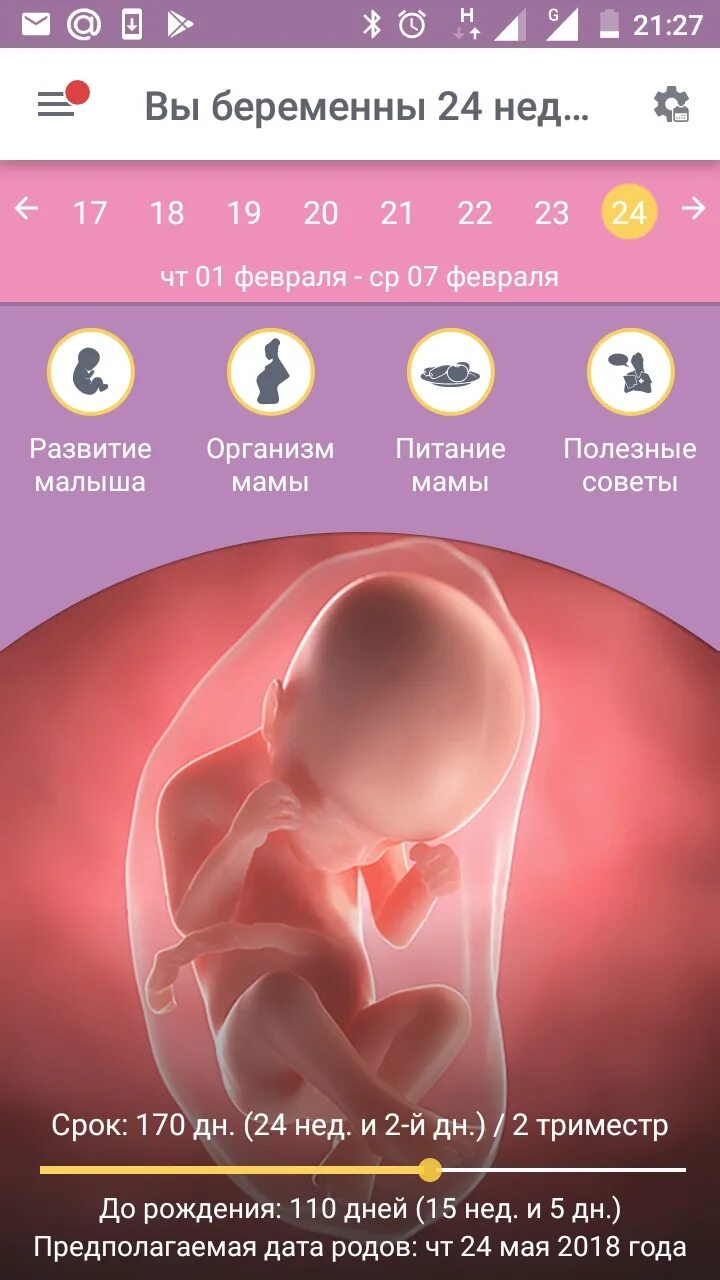
Task: Tap the highlighted week 24
Action: click(x=629, y=212)
